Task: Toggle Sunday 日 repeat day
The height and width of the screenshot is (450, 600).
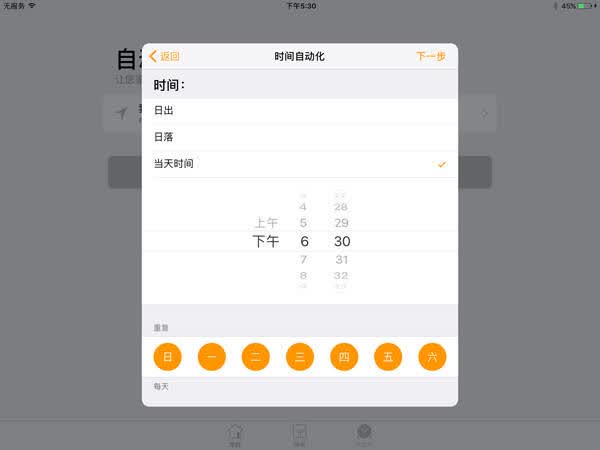Action: 168,357
